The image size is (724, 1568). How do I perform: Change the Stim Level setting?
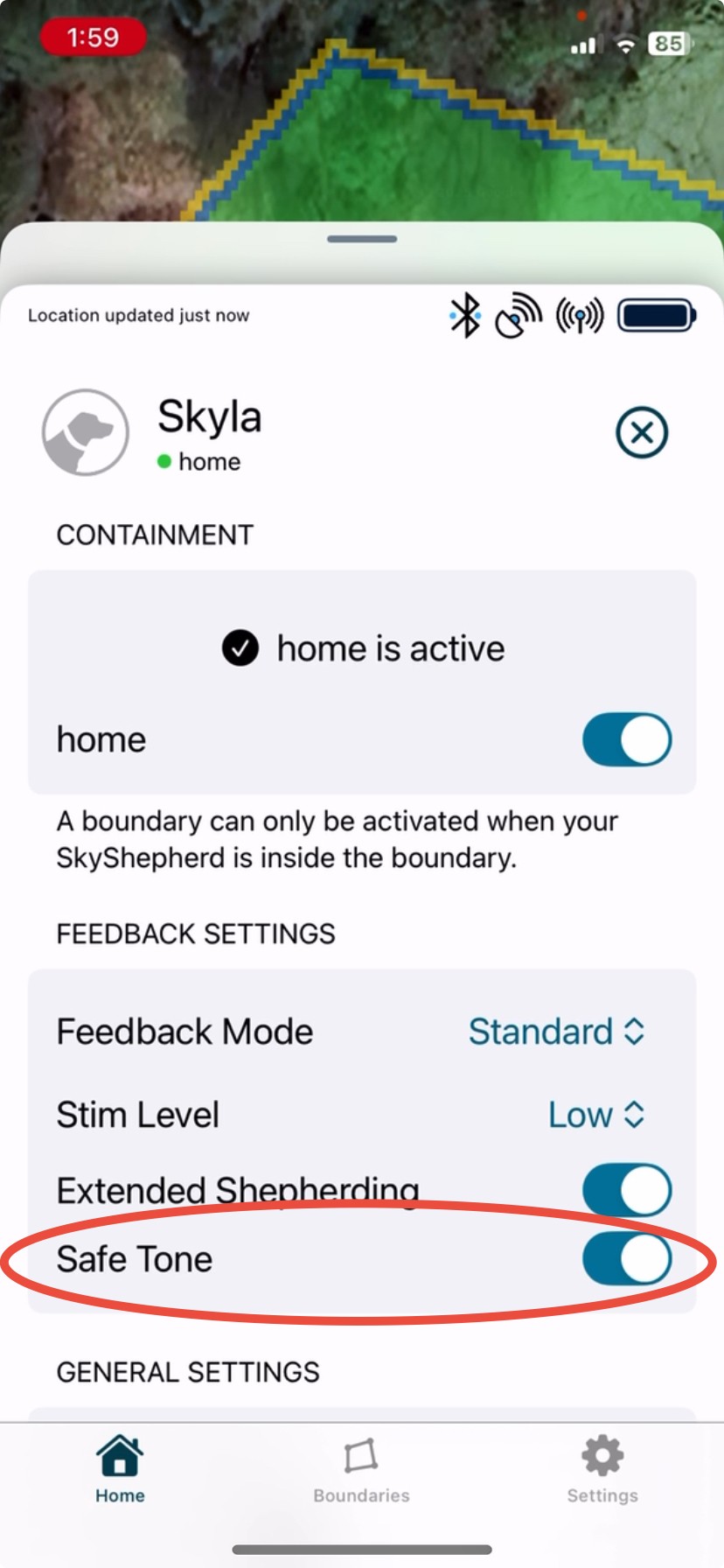[x=595, y=1115]
